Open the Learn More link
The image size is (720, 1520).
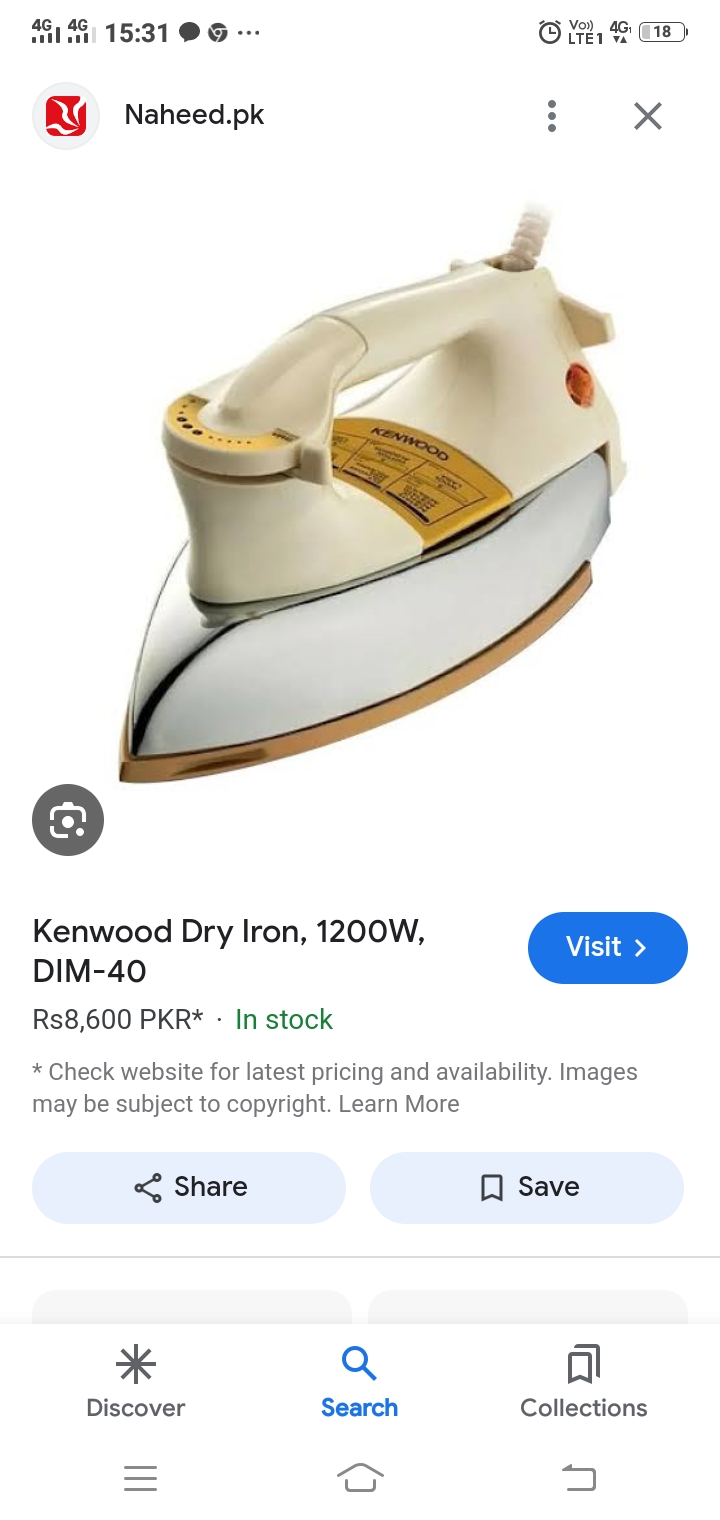pos(399,1104)
